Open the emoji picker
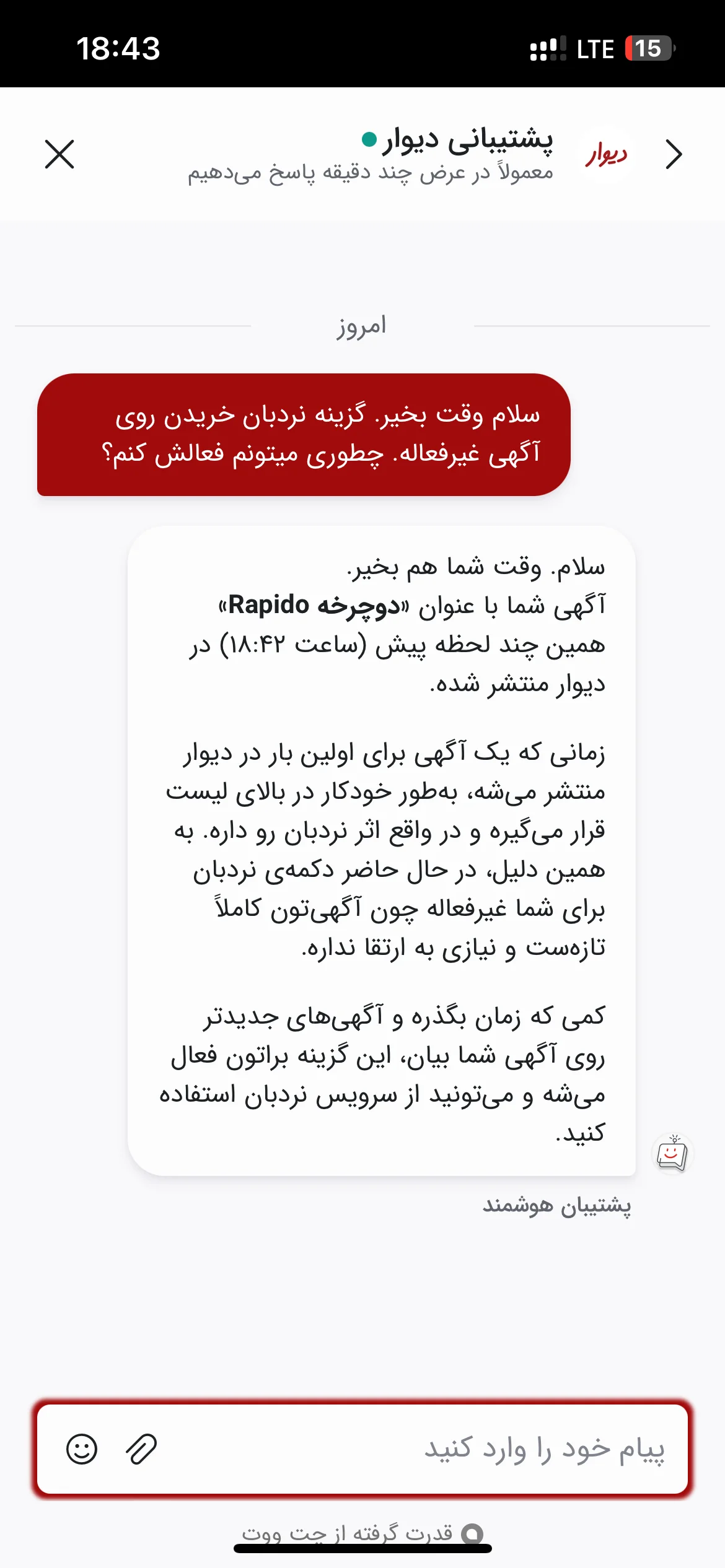This screenshot has height=1568, width=725. point(82,1449)
